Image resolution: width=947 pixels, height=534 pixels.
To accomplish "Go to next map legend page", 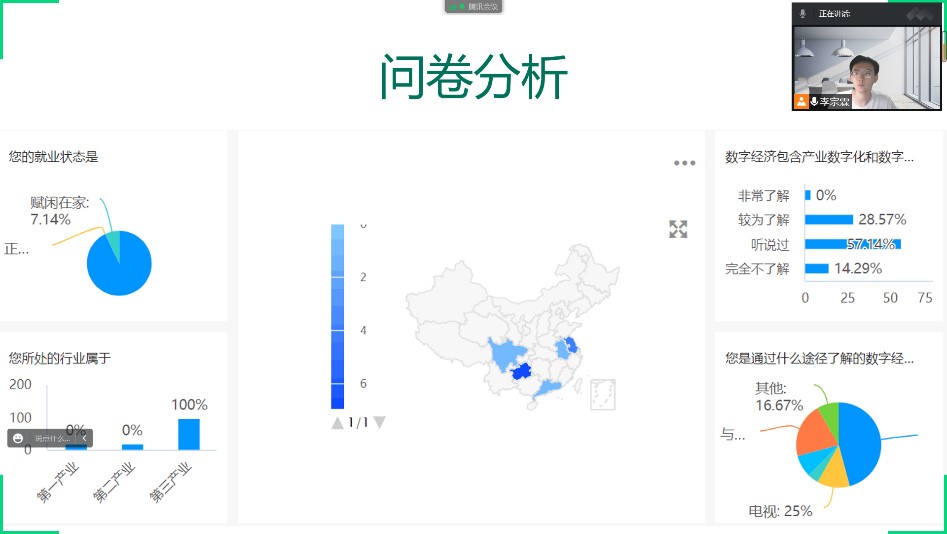I will click(x=380, y=422).
